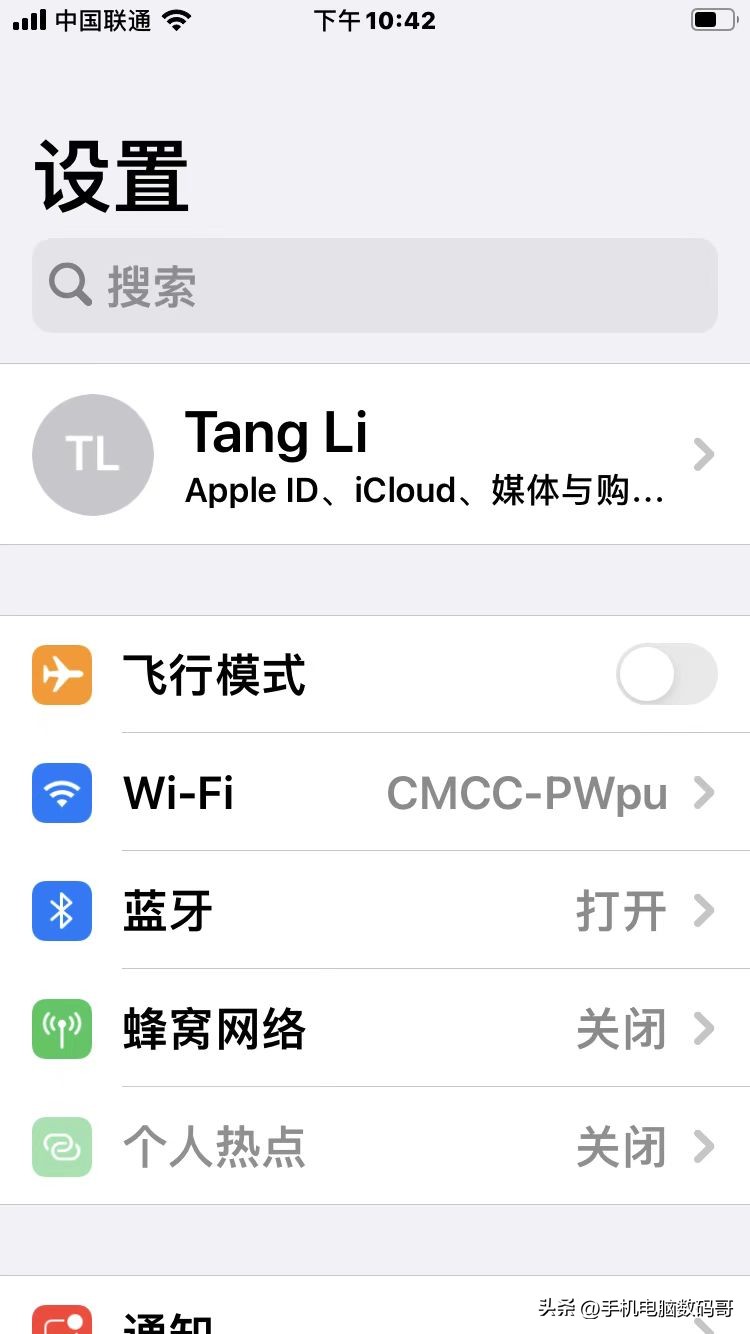Tap the green 蜂窝网络 cellular icon

(x=62, y=1029)
